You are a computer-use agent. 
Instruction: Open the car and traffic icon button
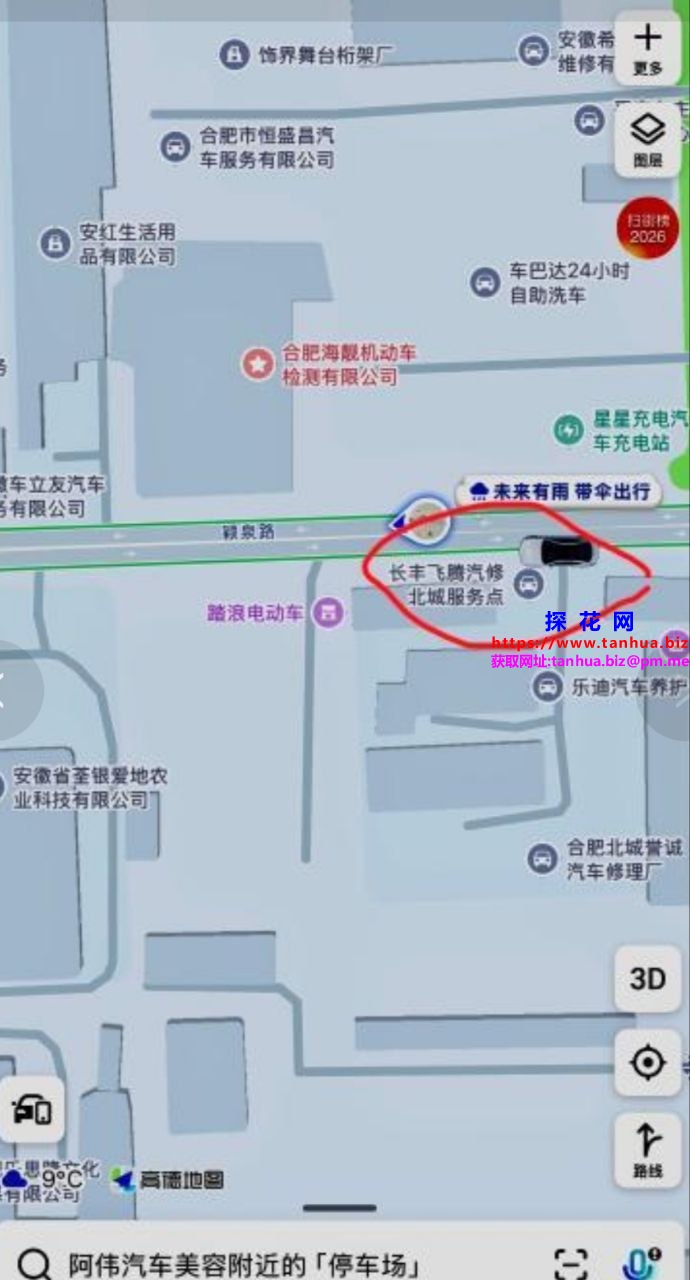pyautogui.click(x=32, y=1110)
